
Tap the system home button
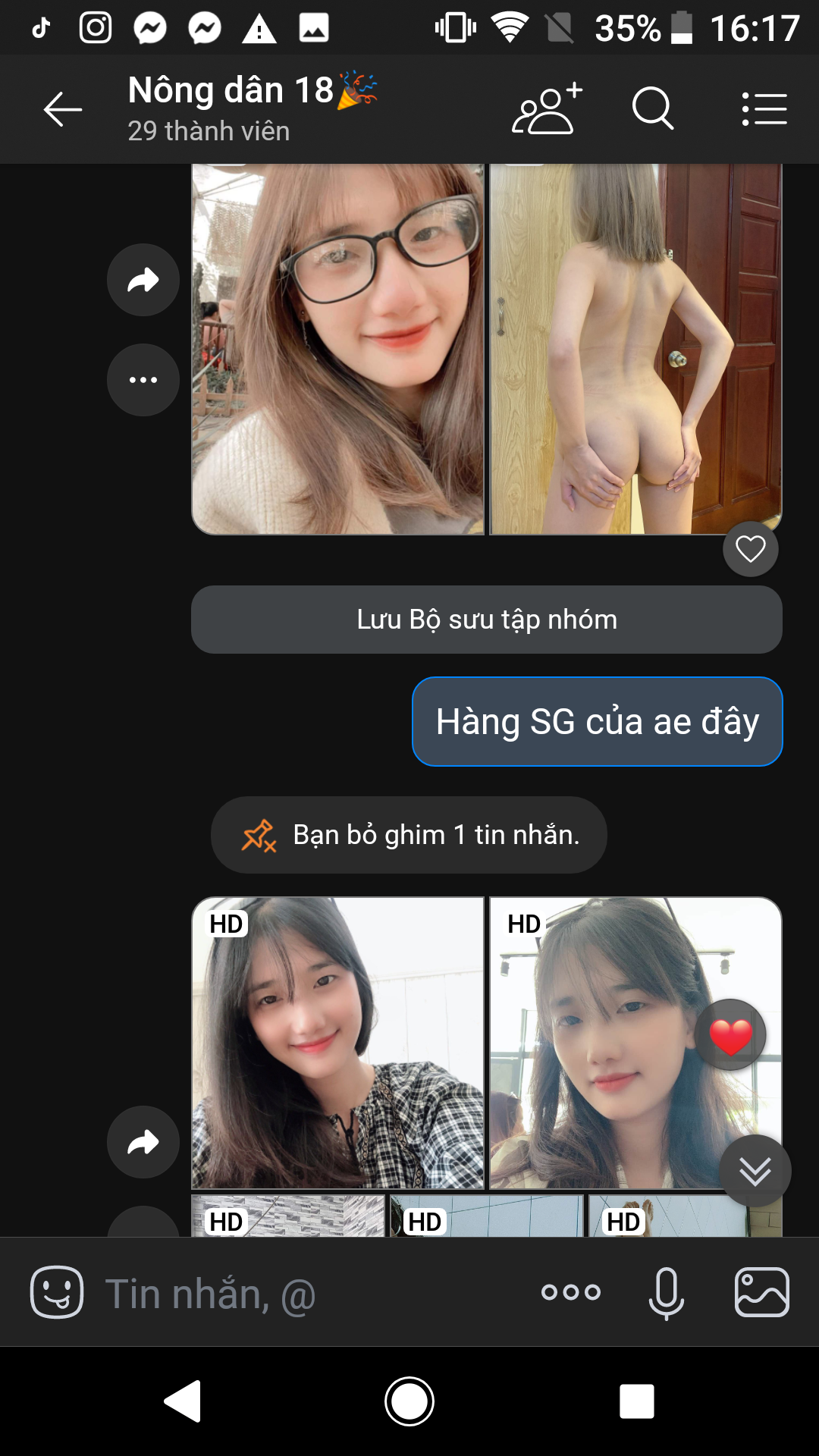(x=409, y=1401)
